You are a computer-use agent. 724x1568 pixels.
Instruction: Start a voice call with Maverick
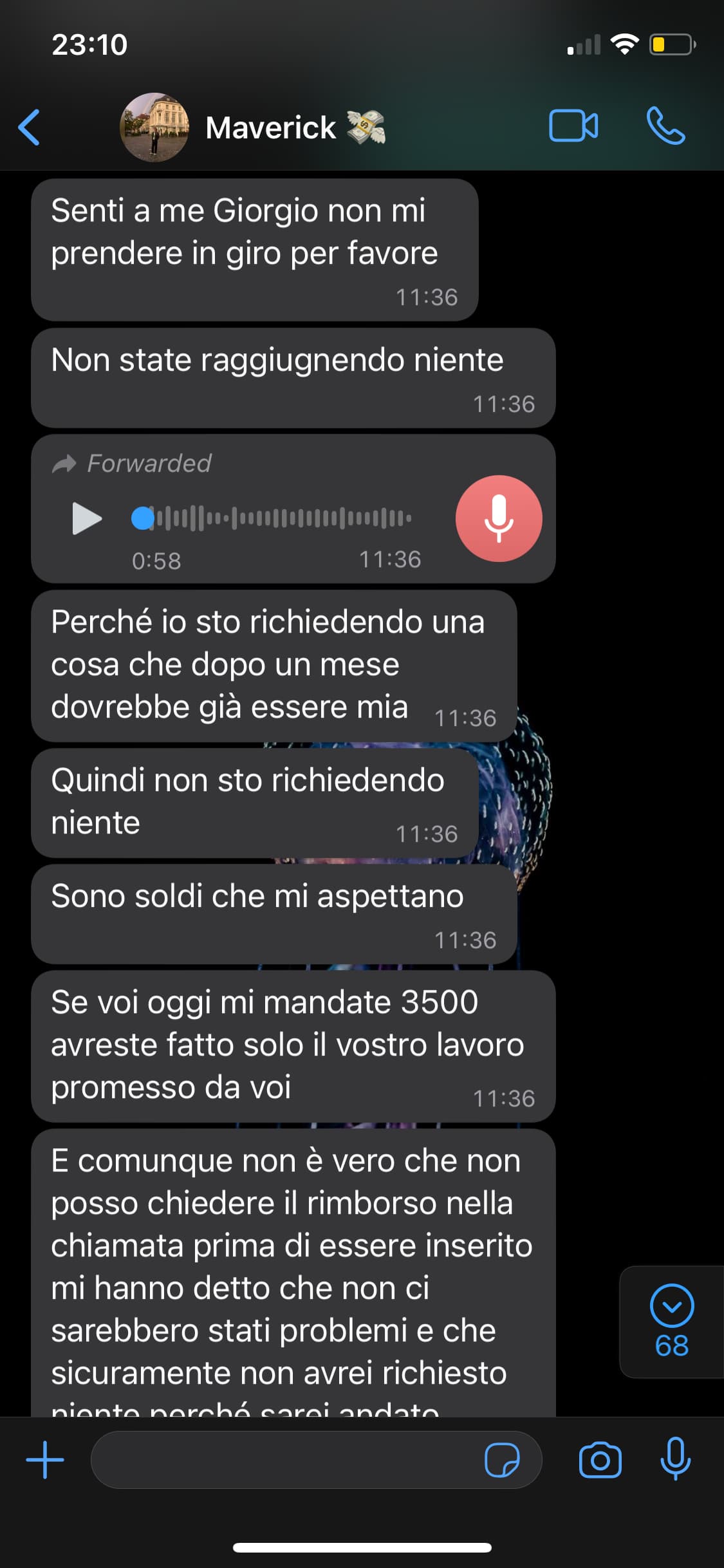pos(665,126)
